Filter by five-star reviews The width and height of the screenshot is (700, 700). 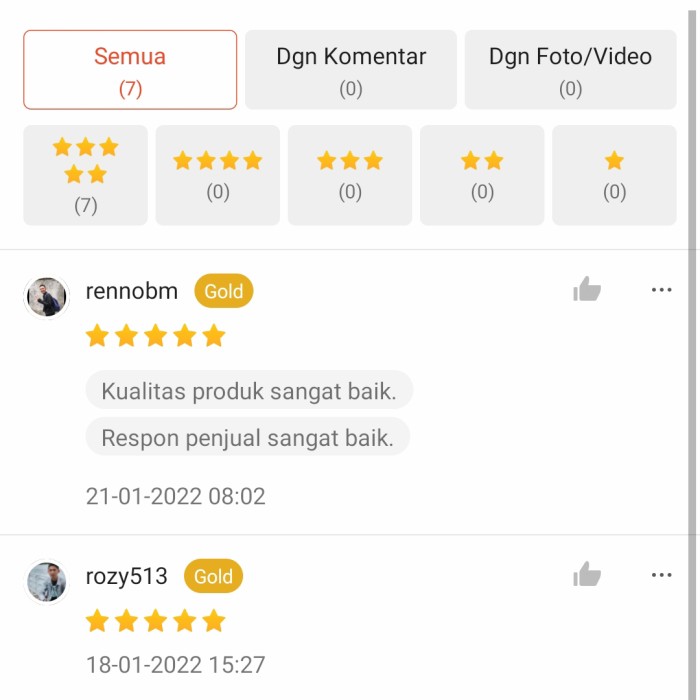(x=85, y=175)
